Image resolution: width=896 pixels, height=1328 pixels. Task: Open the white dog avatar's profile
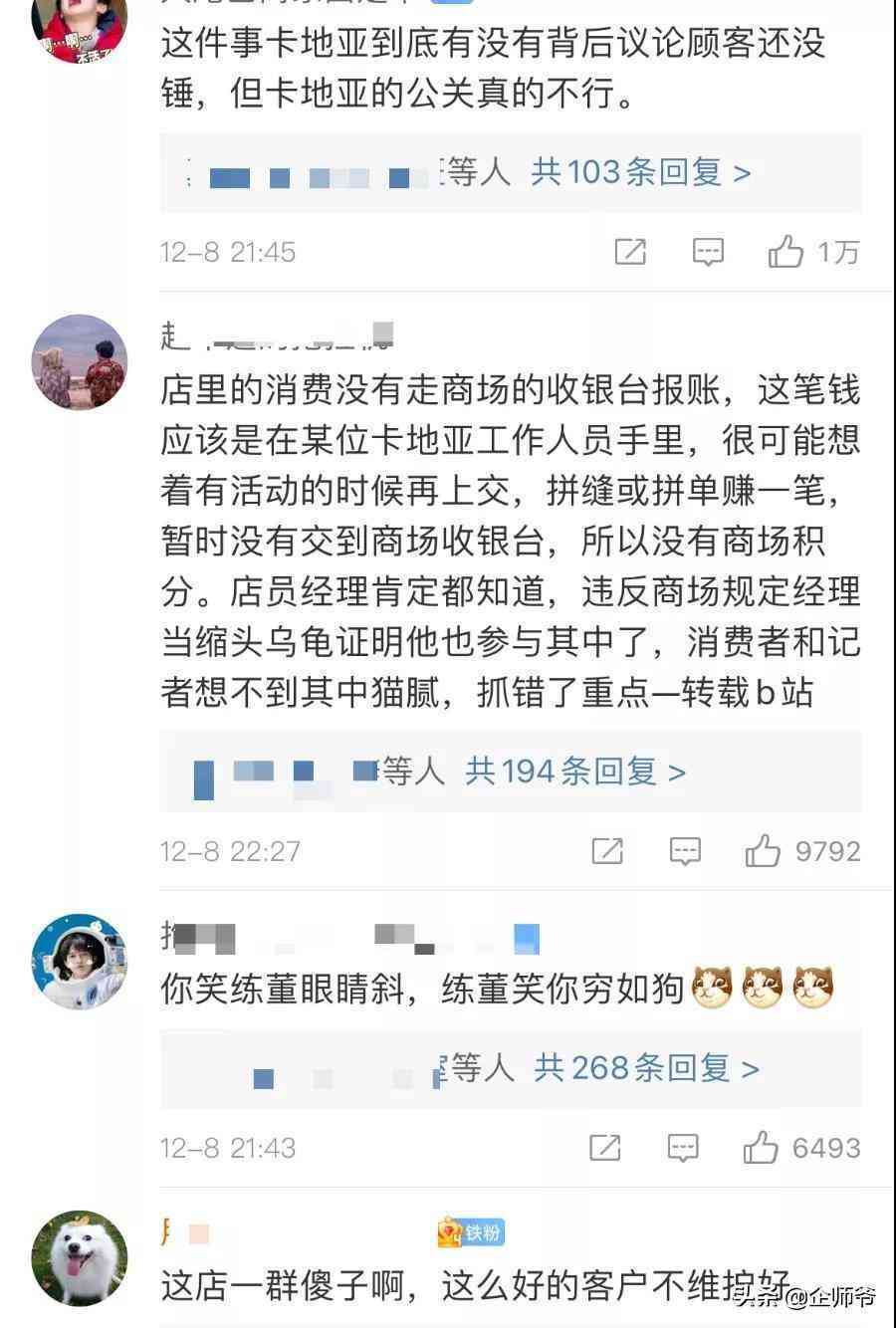coord(80,1258)
